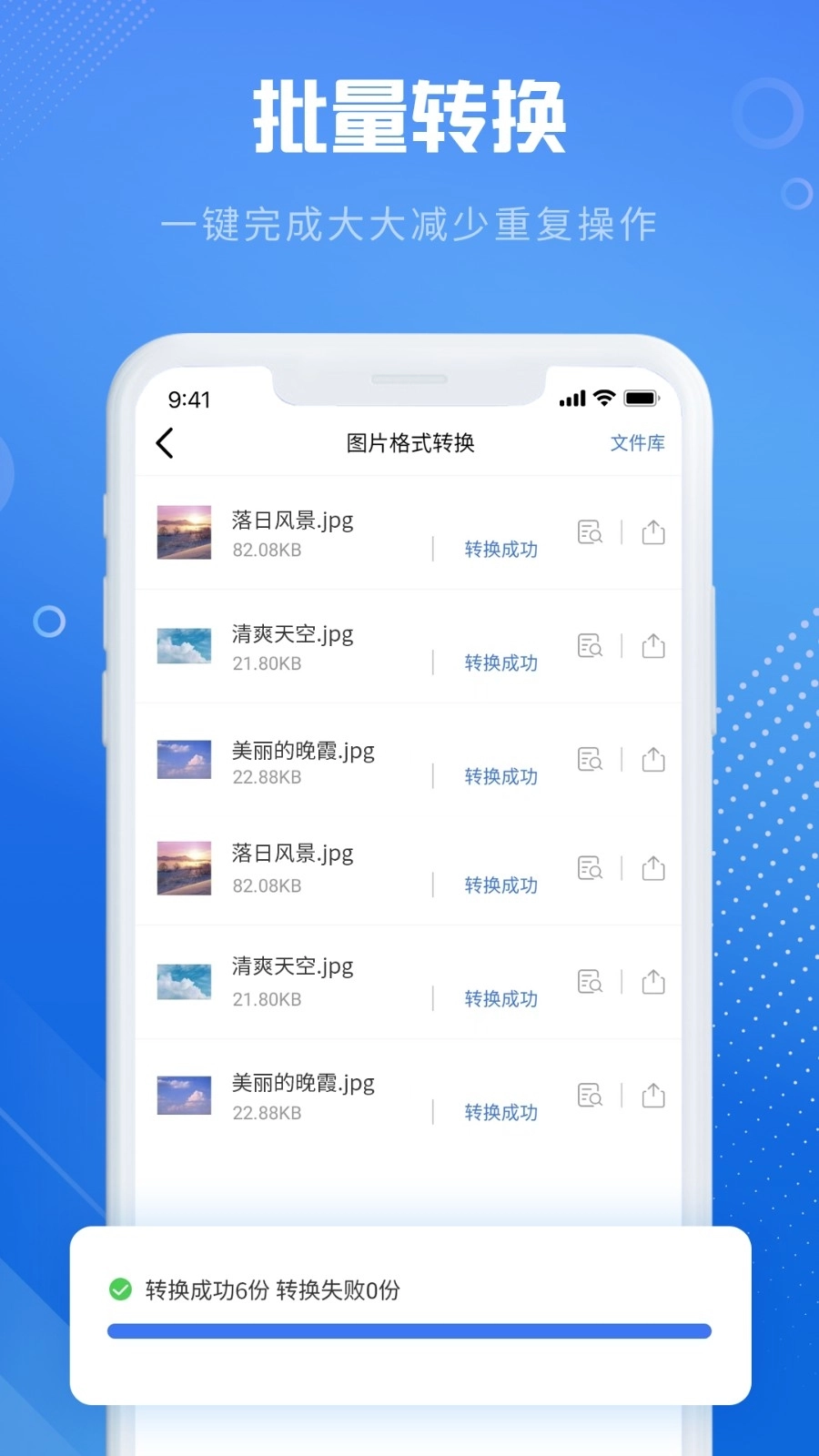Image resolution: width=819 pixels, height=1456 pixels.
Task: Tap the battery indicator in the status bar
Action: [x=642, y=398]
